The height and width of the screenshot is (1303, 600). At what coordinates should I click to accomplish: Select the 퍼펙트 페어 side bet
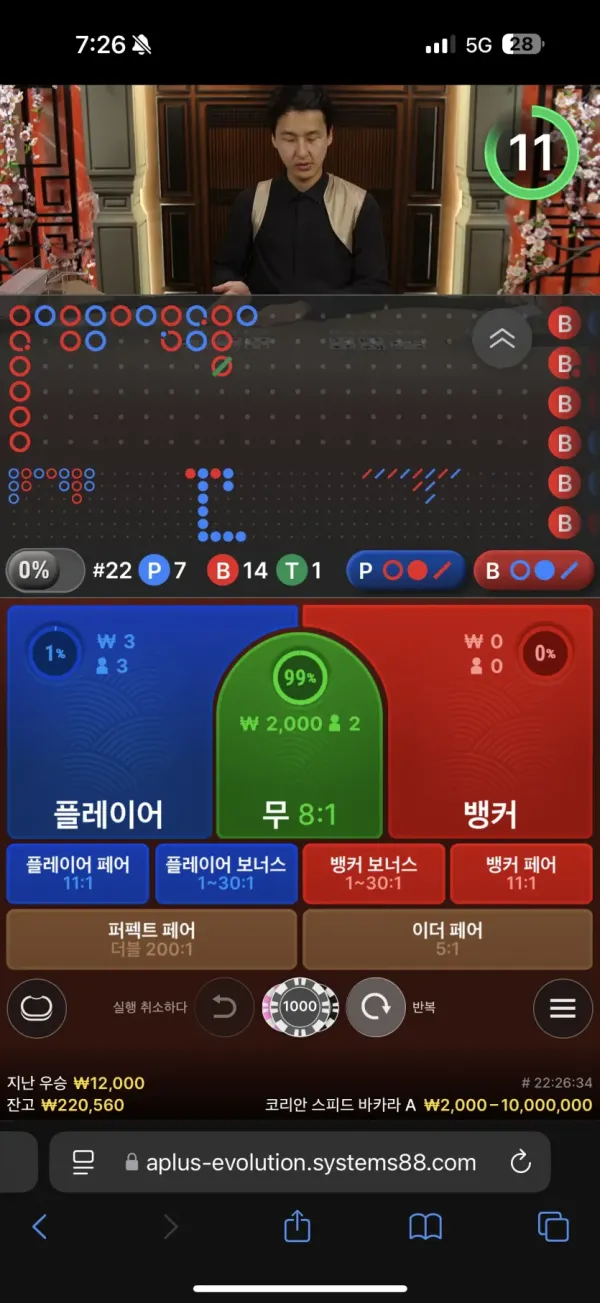152,938
